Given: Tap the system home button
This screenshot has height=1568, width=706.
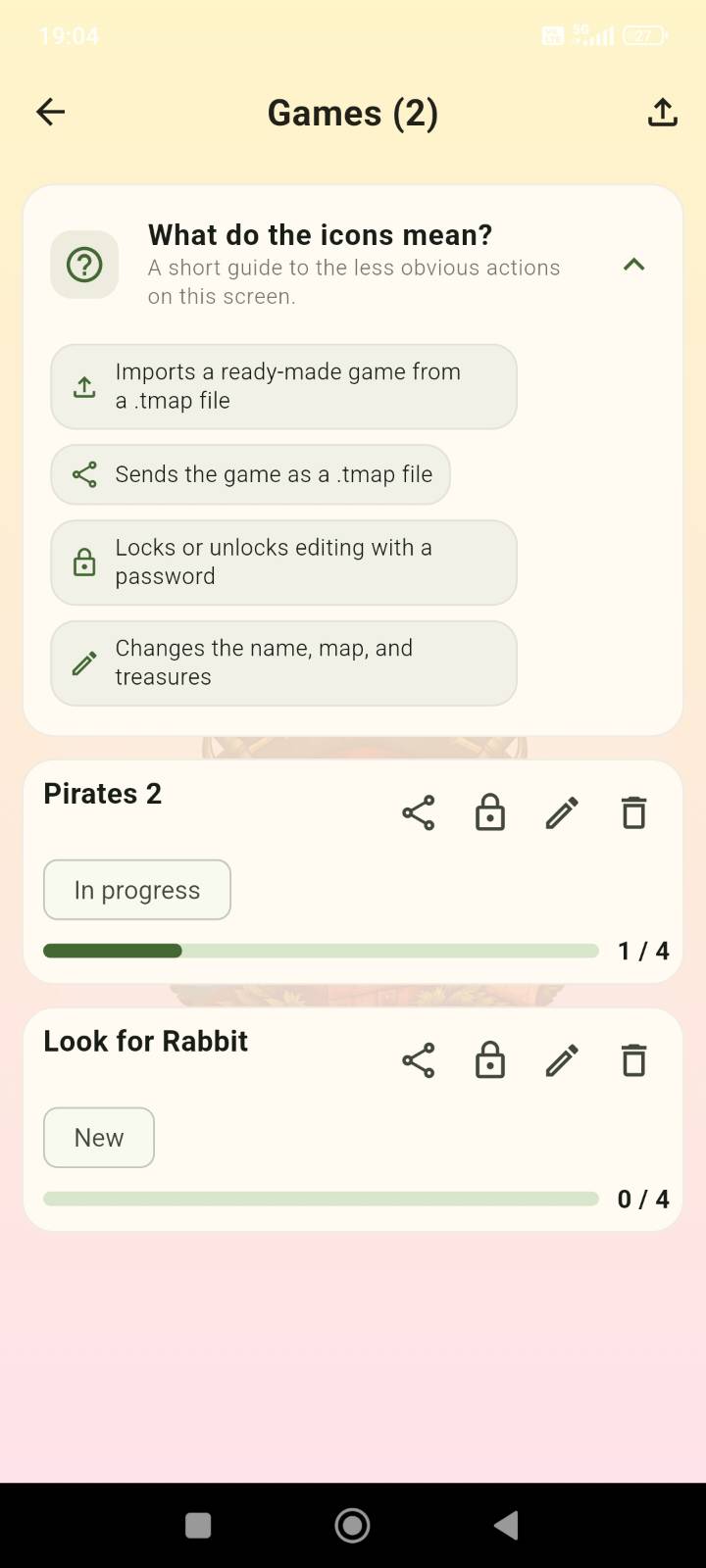Looking at the screenshot, I should tap(352, 1525).
